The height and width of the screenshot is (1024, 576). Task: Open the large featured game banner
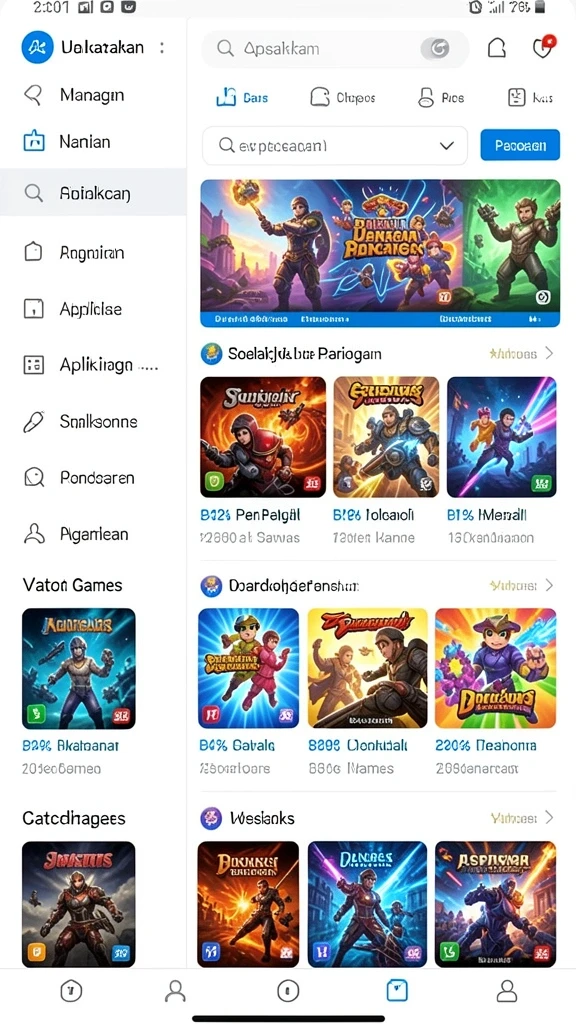[380, 253]
